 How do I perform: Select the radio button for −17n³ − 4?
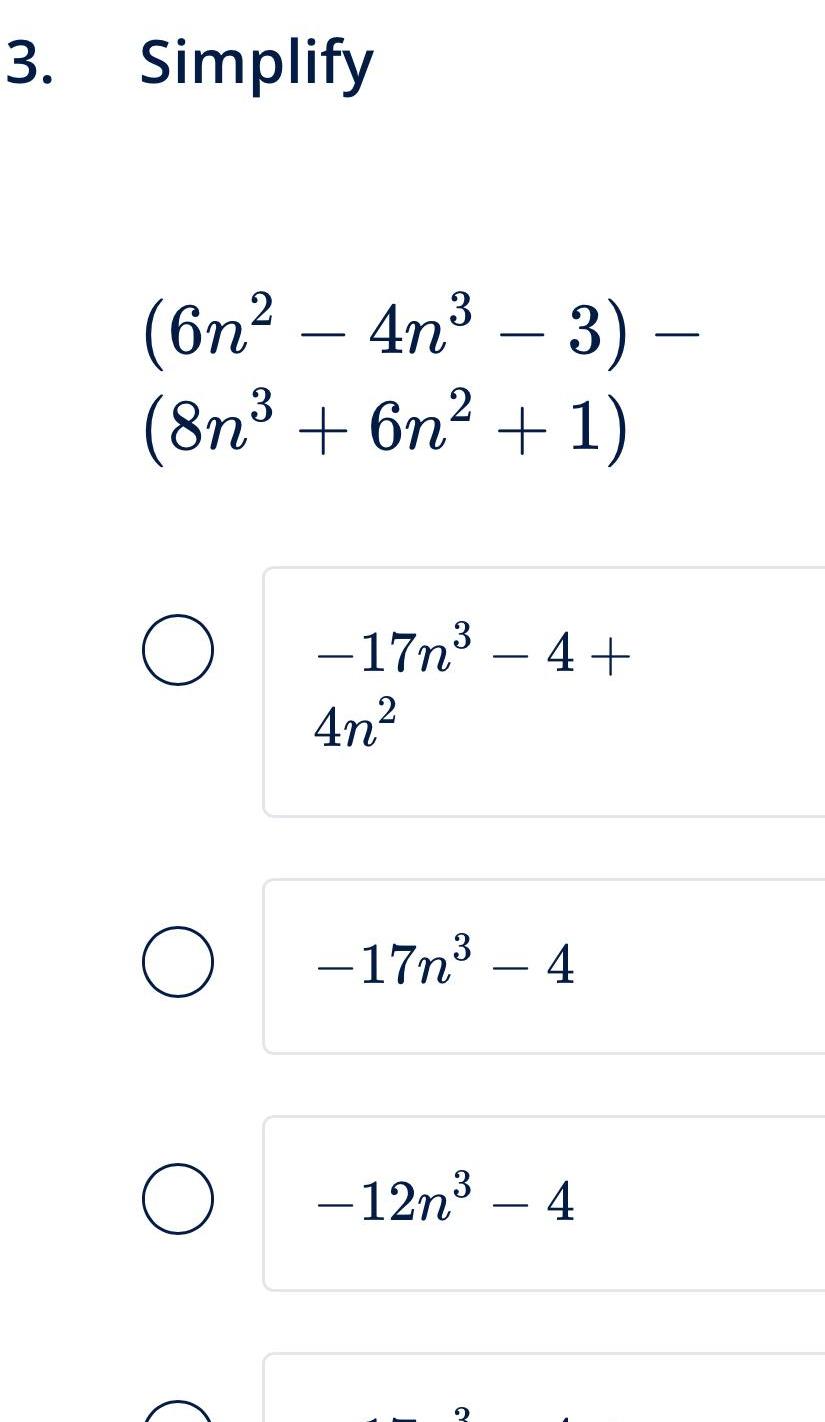click(178, 964)
